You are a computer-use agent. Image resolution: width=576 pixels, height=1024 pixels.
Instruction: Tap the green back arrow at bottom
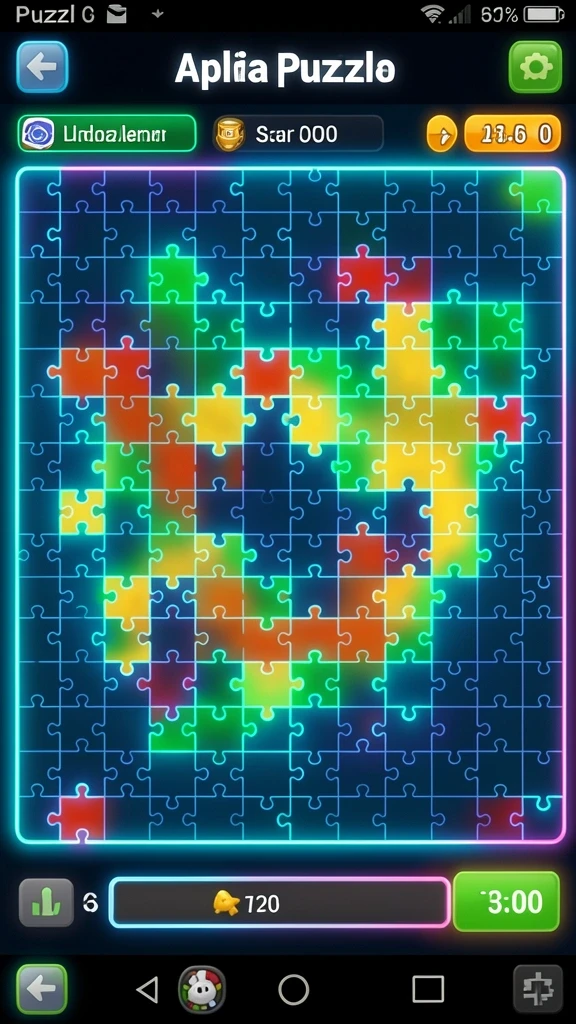42,989
